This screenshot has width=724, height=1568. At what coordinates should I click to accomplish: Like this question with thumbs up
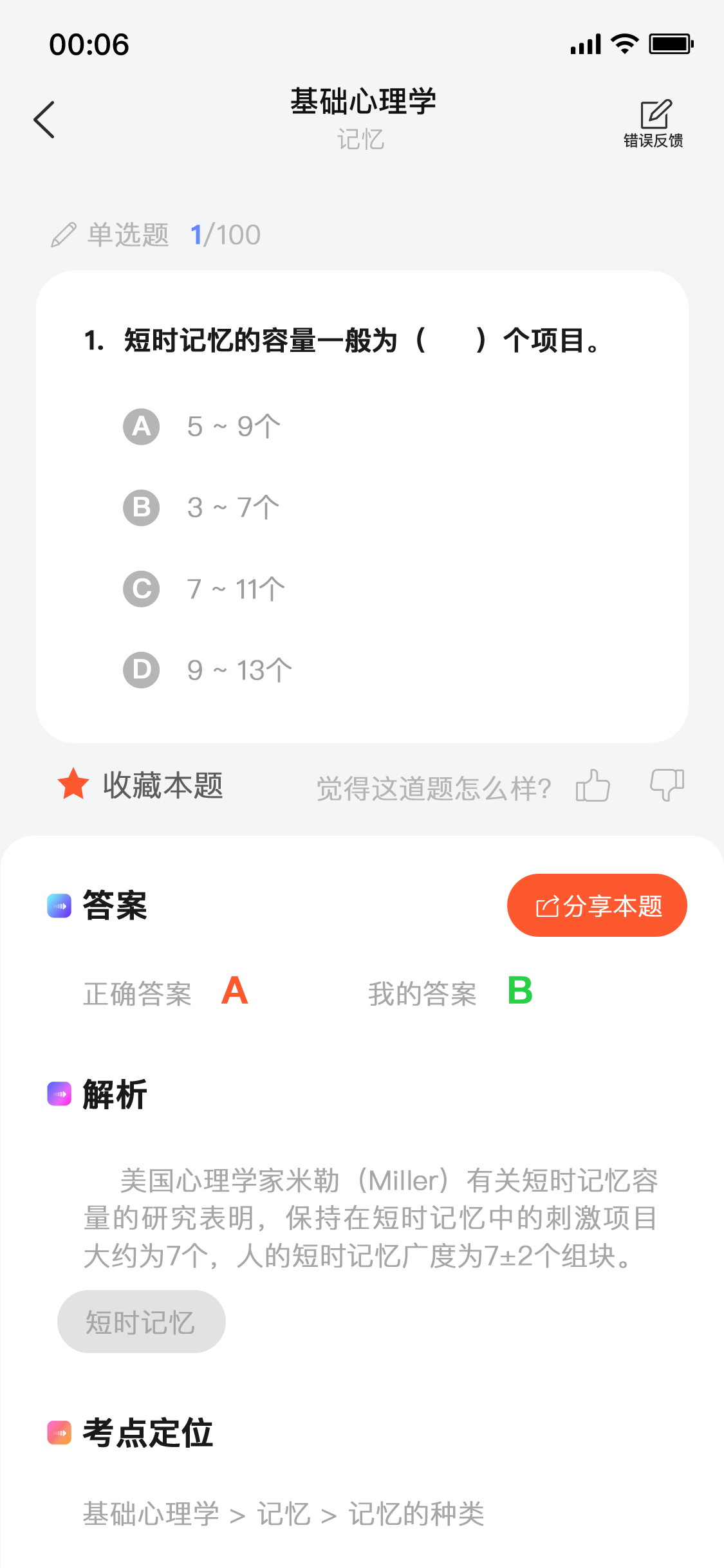point(592,786)
